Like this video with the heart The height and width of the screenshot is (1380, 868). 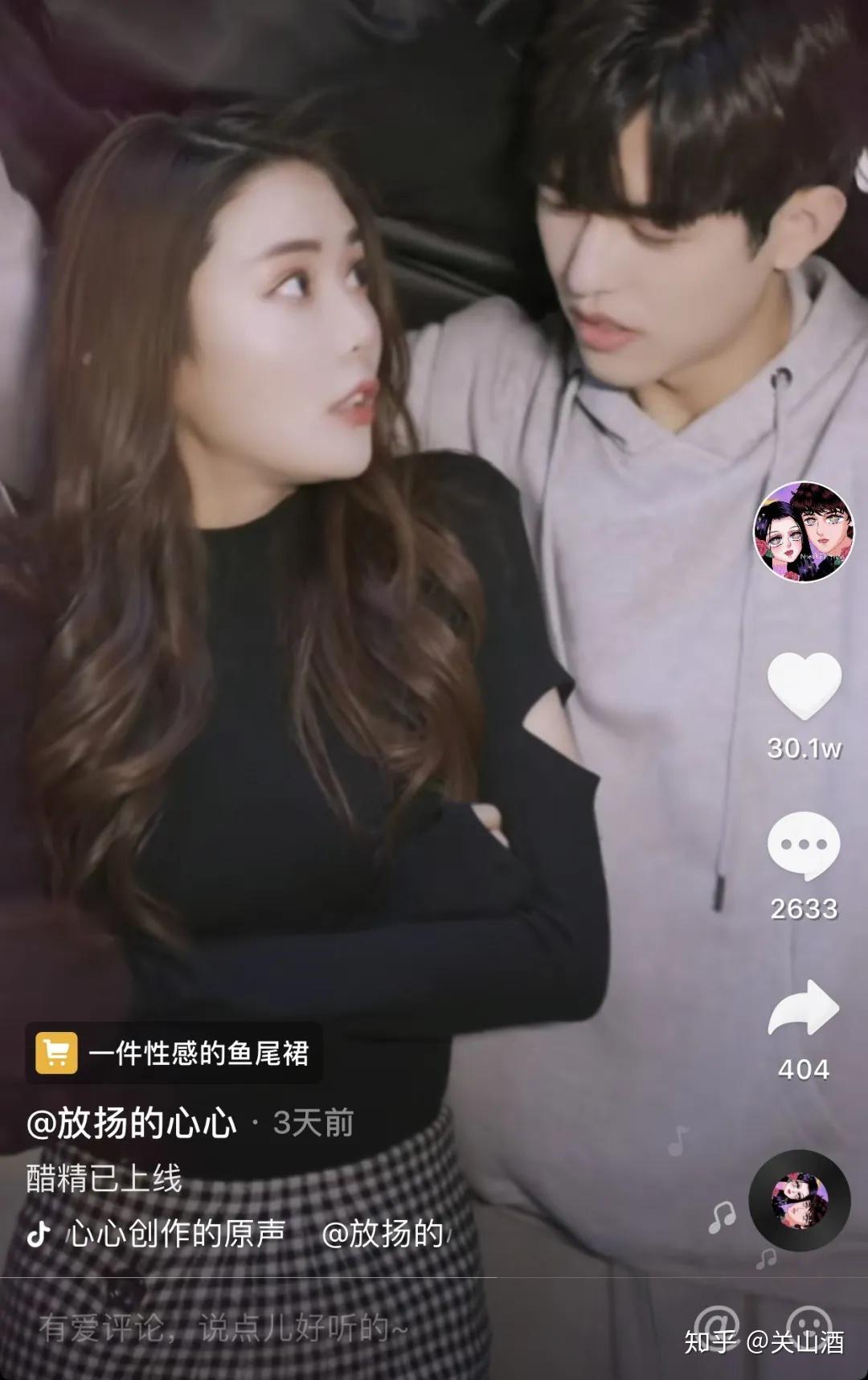click(804, 685)
